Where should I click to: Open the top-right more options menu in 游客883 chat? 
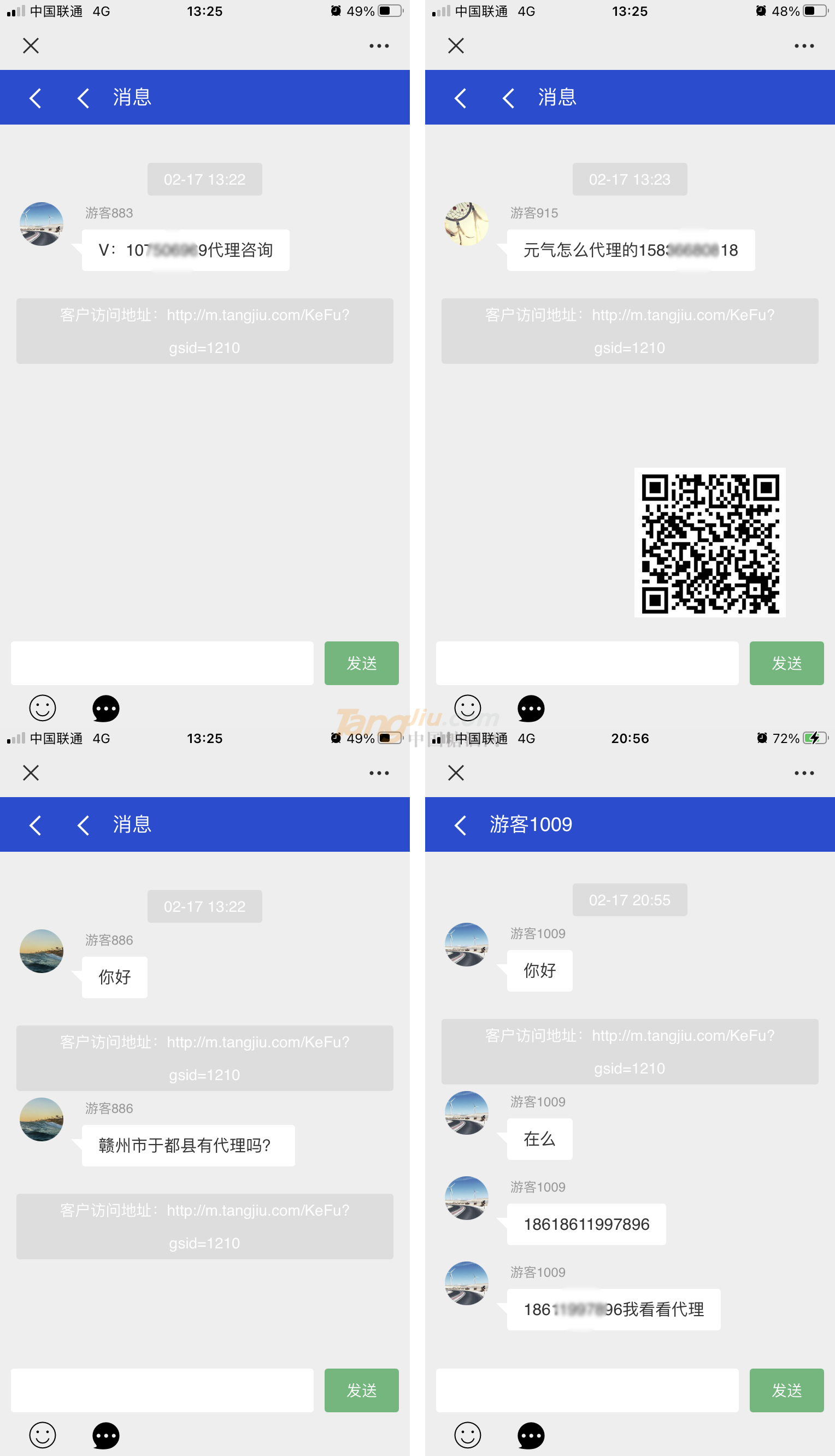click(x=380, y=45)
